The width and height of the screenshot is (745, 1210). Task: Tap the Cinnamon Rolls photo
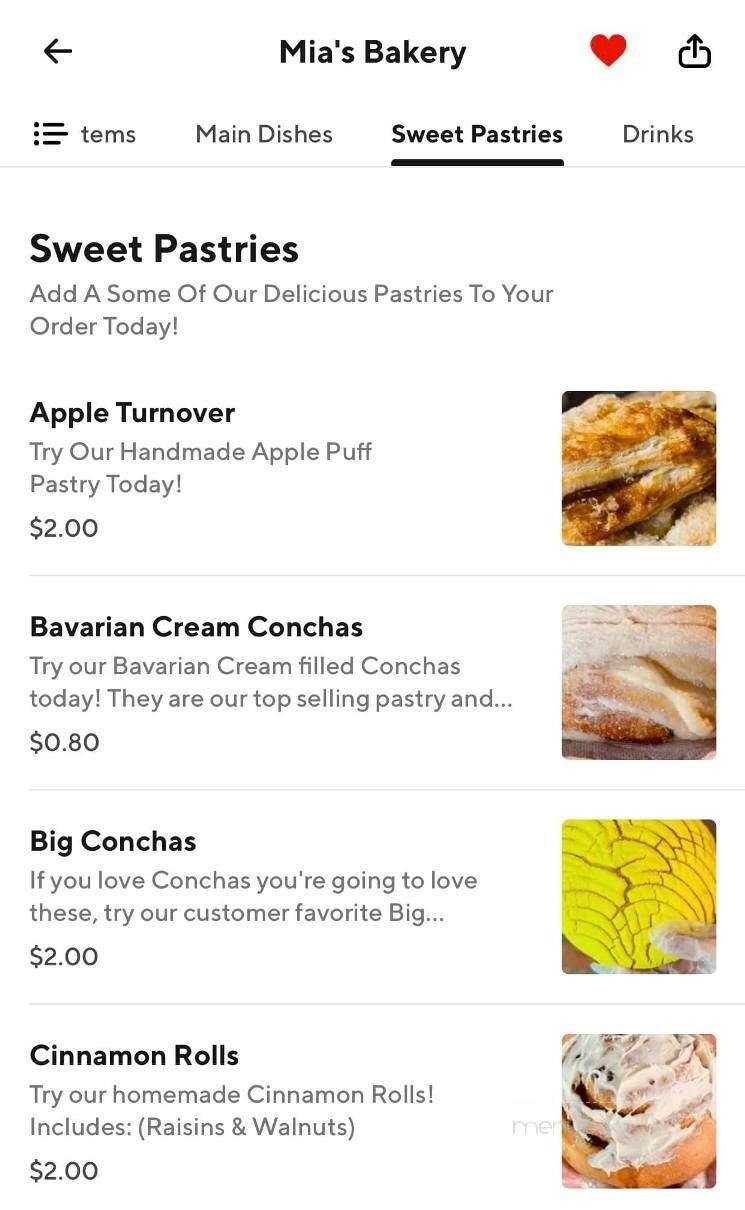tap(638, 1110)
